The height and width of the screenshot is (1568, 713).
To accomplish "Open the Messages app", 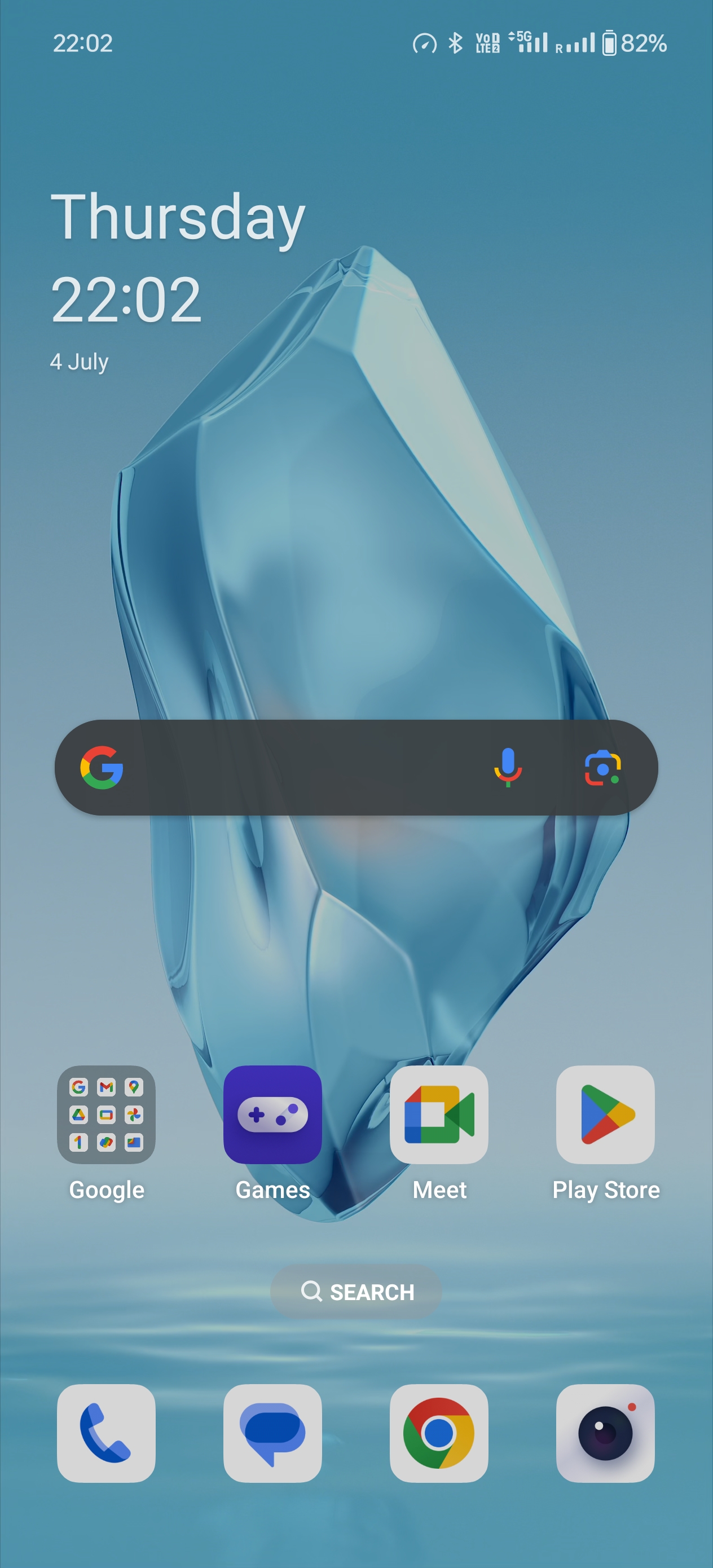I will point(272,1433).
